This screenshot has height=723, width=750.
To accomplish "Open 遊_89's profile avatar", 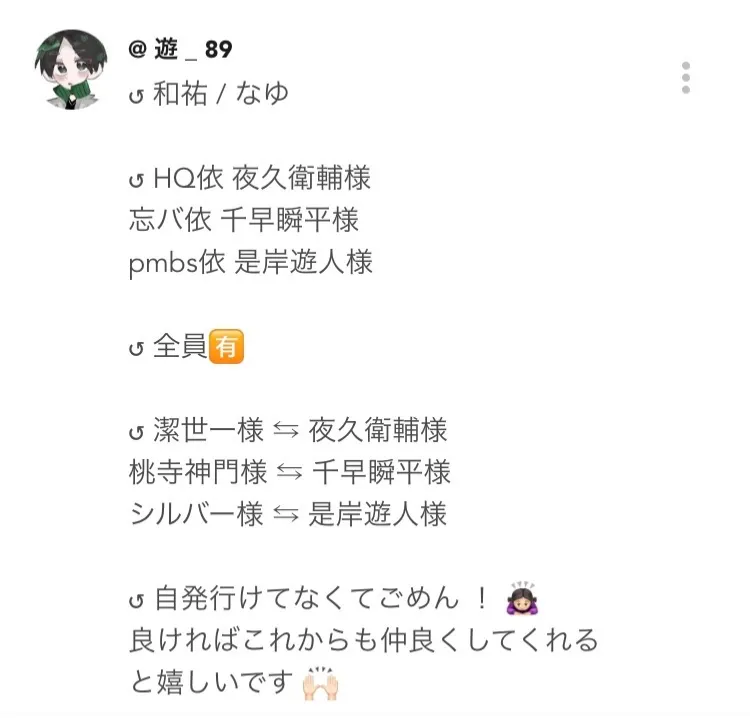I will click(72, 66).
